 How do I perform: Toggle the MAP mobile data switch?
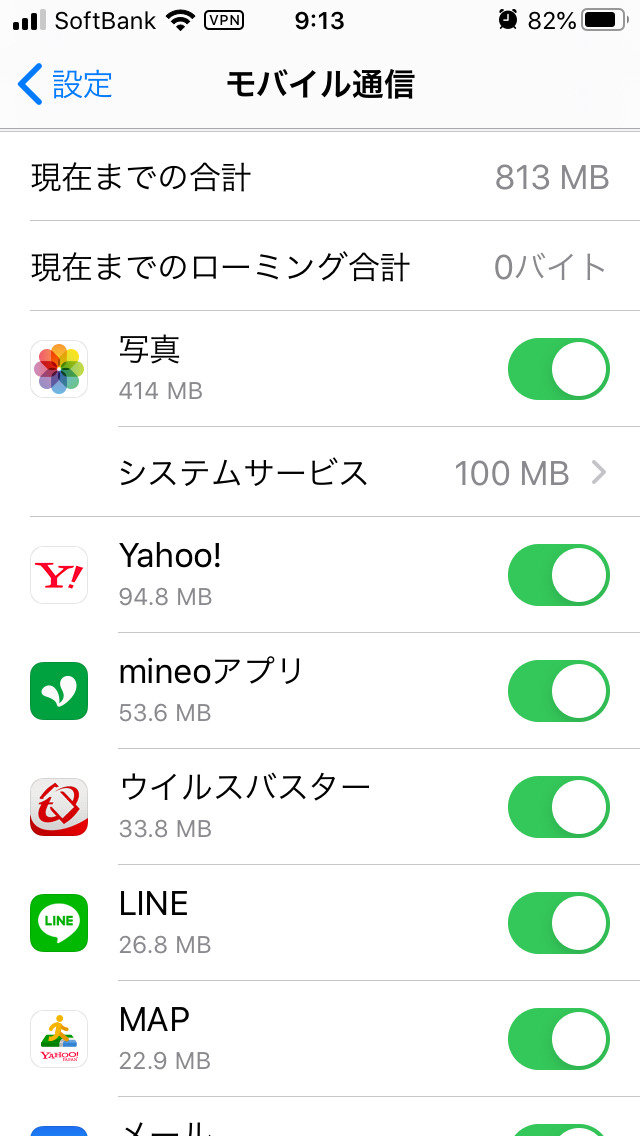[558, 1039]
